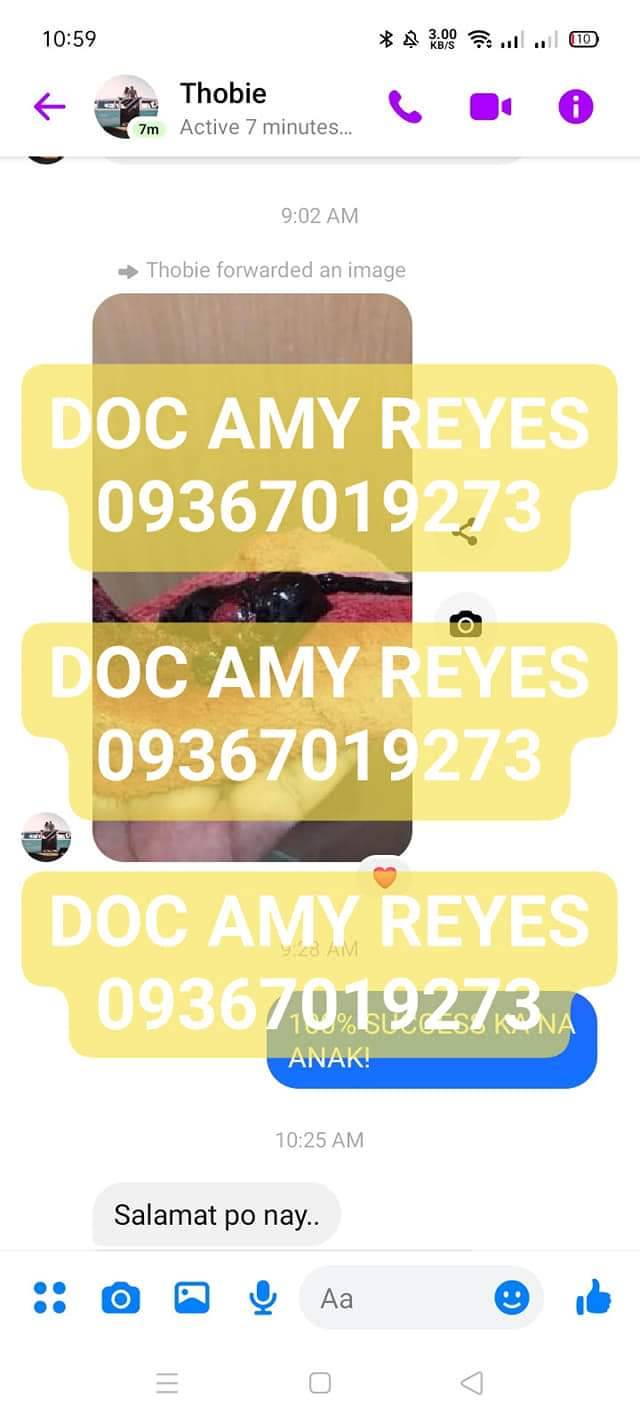This screenshot has height=1422, width=640.
Task: Send a thumbs-up like
Action: (593, 1298)
